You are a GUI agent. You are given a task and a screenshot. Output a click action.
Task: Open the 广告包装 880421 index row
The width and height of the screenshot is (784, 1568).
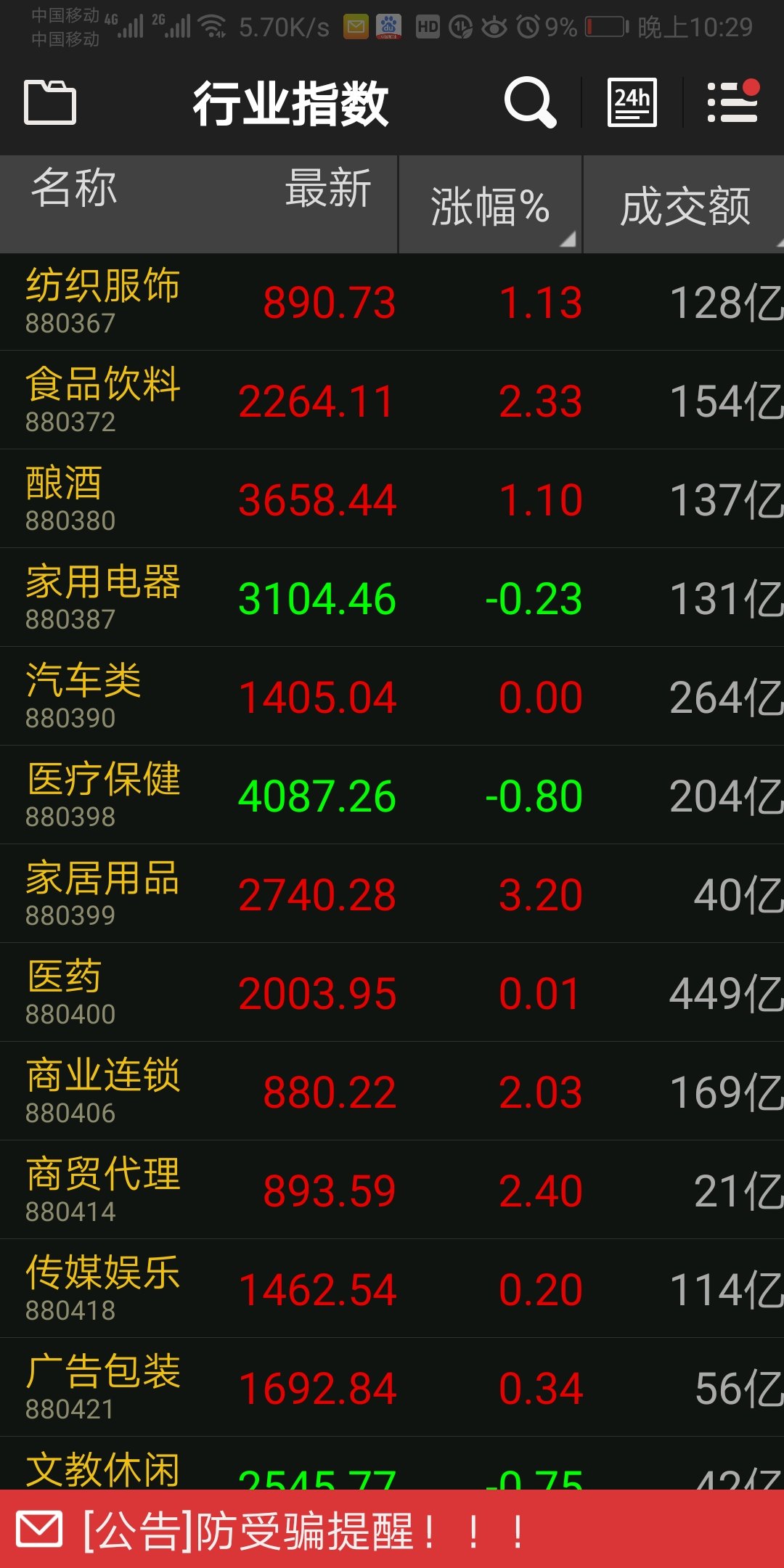(392, 1388)
